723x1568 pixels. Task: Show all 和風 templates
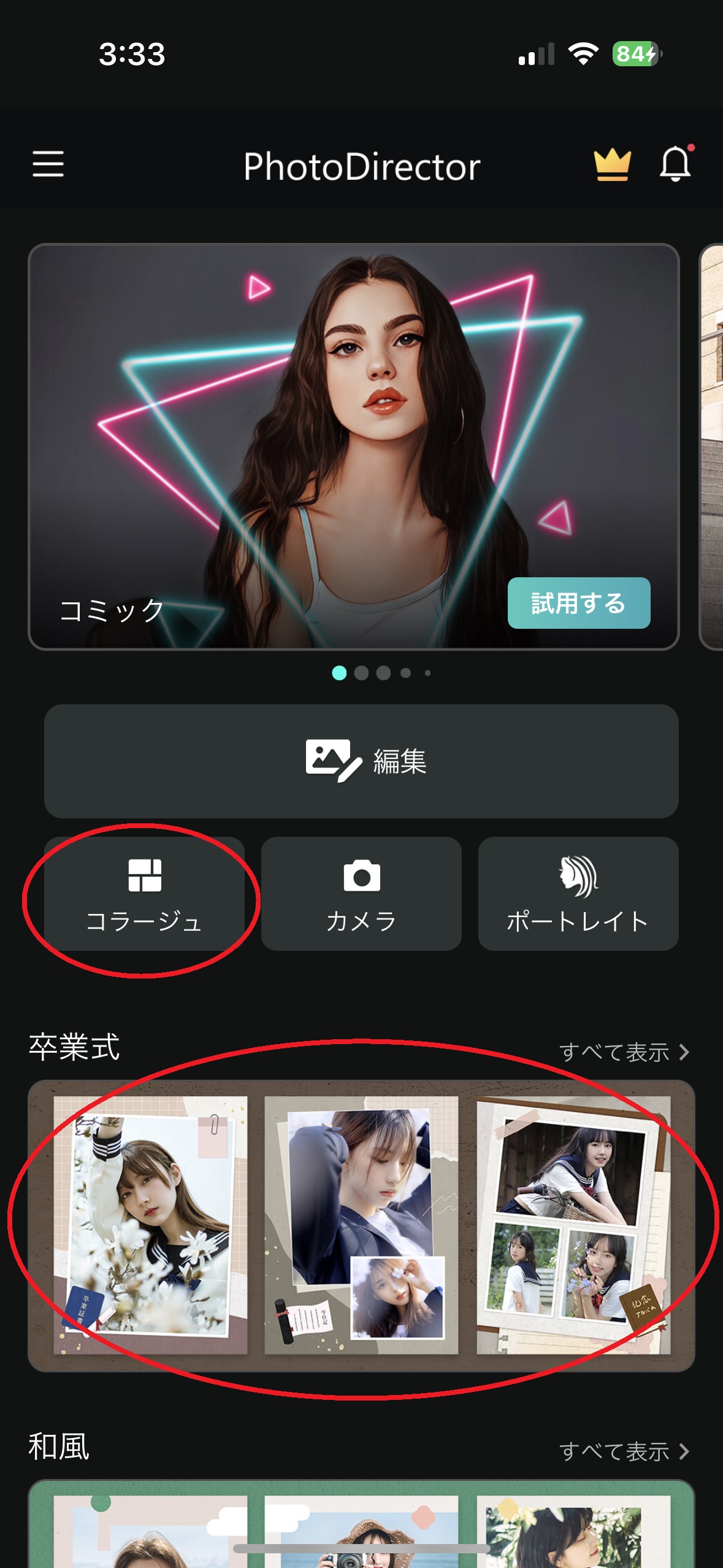pos(624,1451)
